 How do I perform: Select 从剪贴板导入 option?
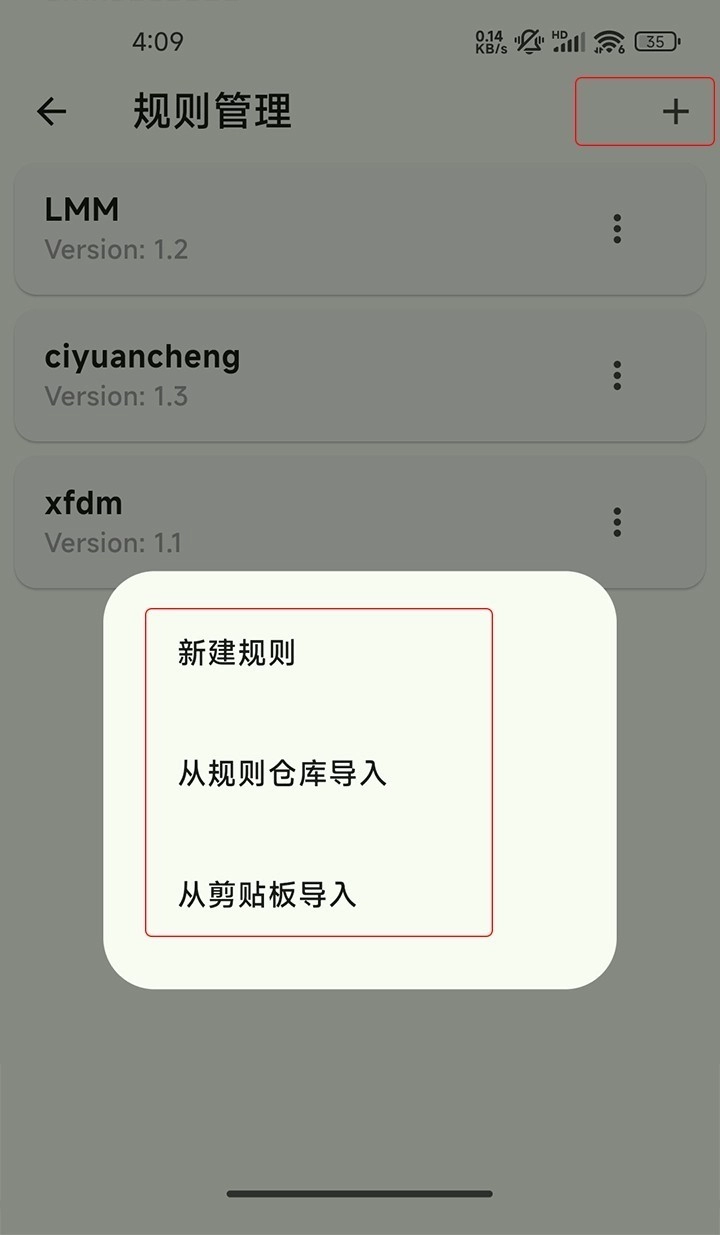point(267,893)
